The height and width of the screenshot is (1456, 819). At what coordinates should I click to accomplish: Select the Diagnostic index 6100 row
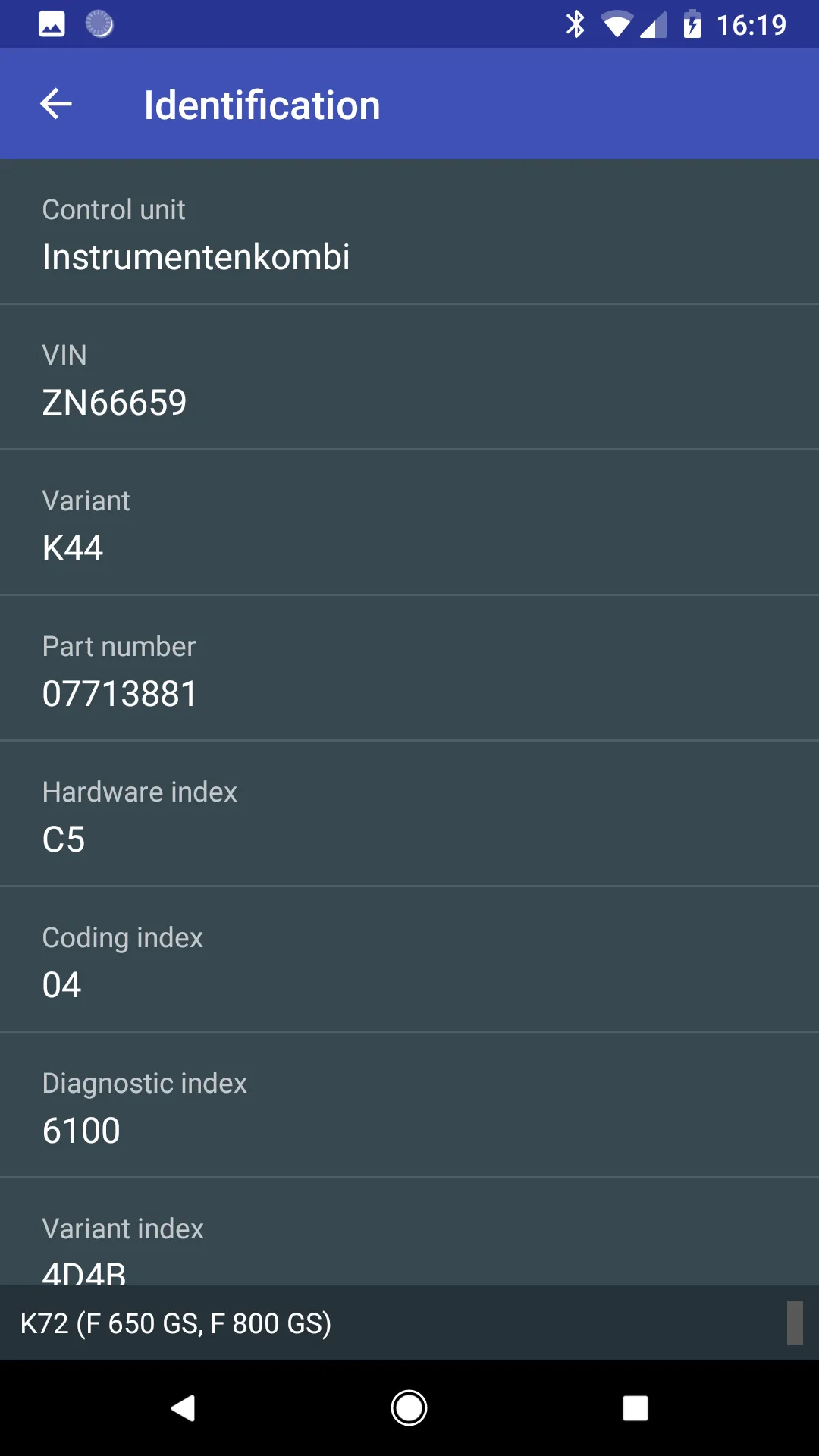click(x=409, y=1107)
